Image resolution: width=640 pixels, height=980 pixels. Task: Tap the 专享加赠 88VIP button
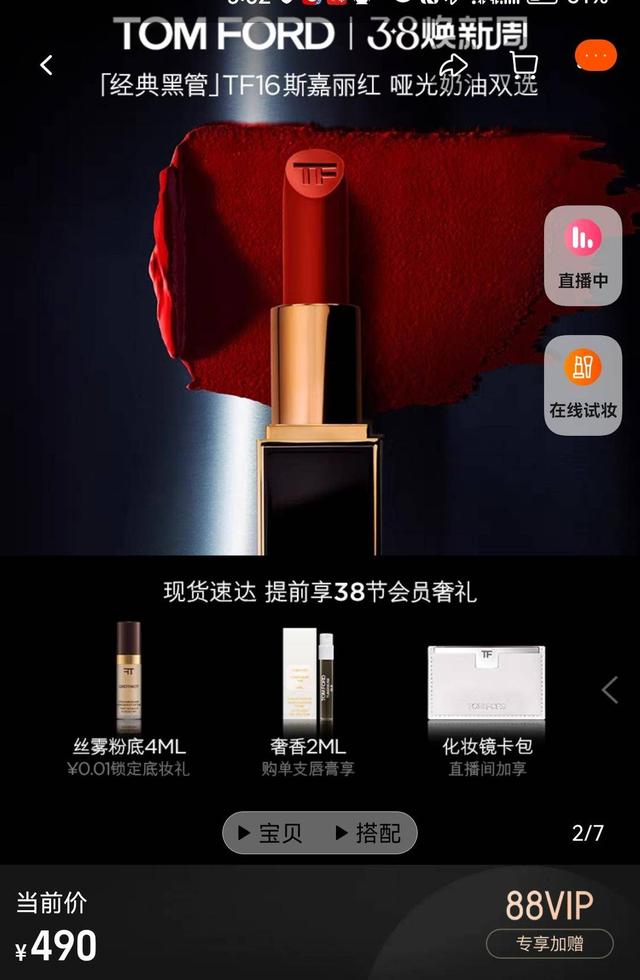tap(550, 943)
